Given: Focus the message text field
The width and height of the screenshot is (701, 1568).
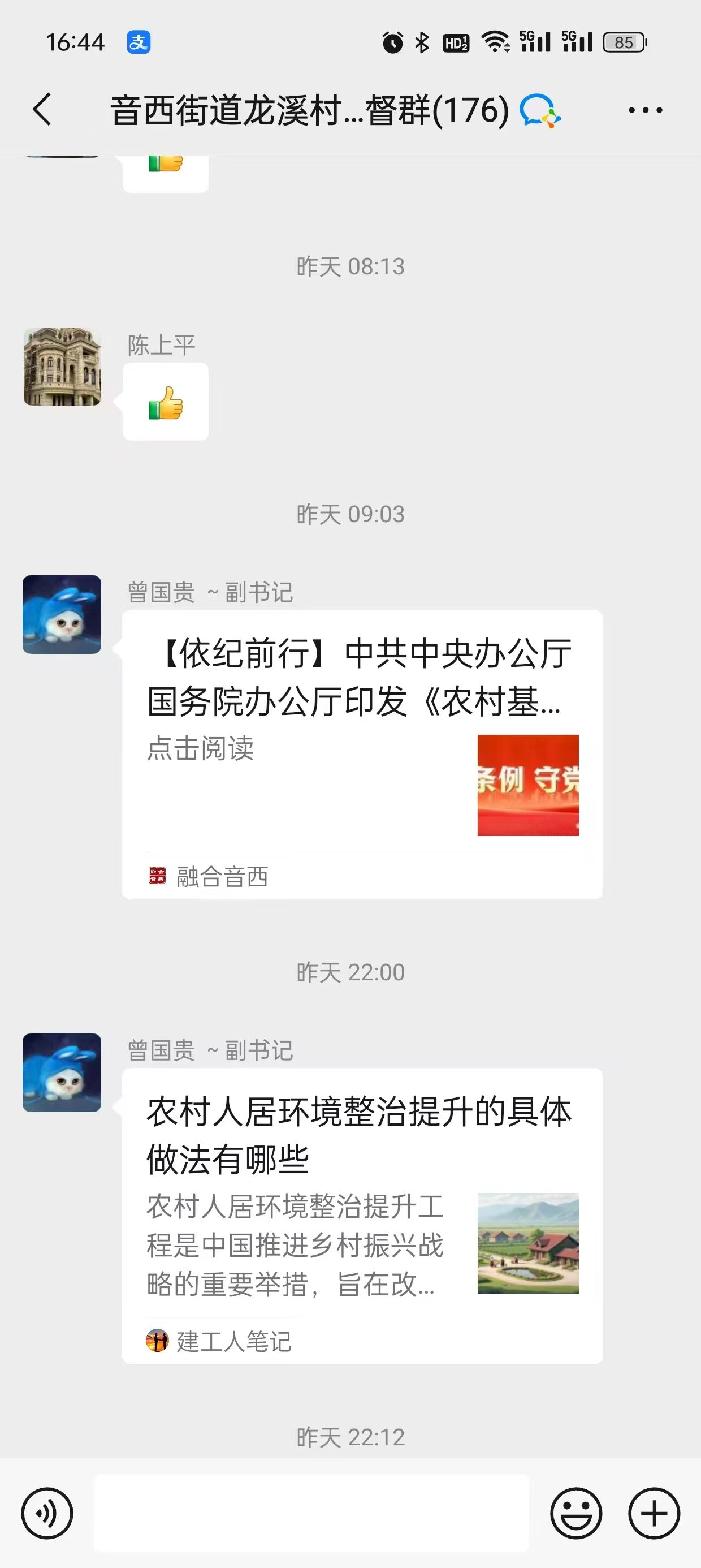Looking at the screenshot, I should pos(310,1513).
